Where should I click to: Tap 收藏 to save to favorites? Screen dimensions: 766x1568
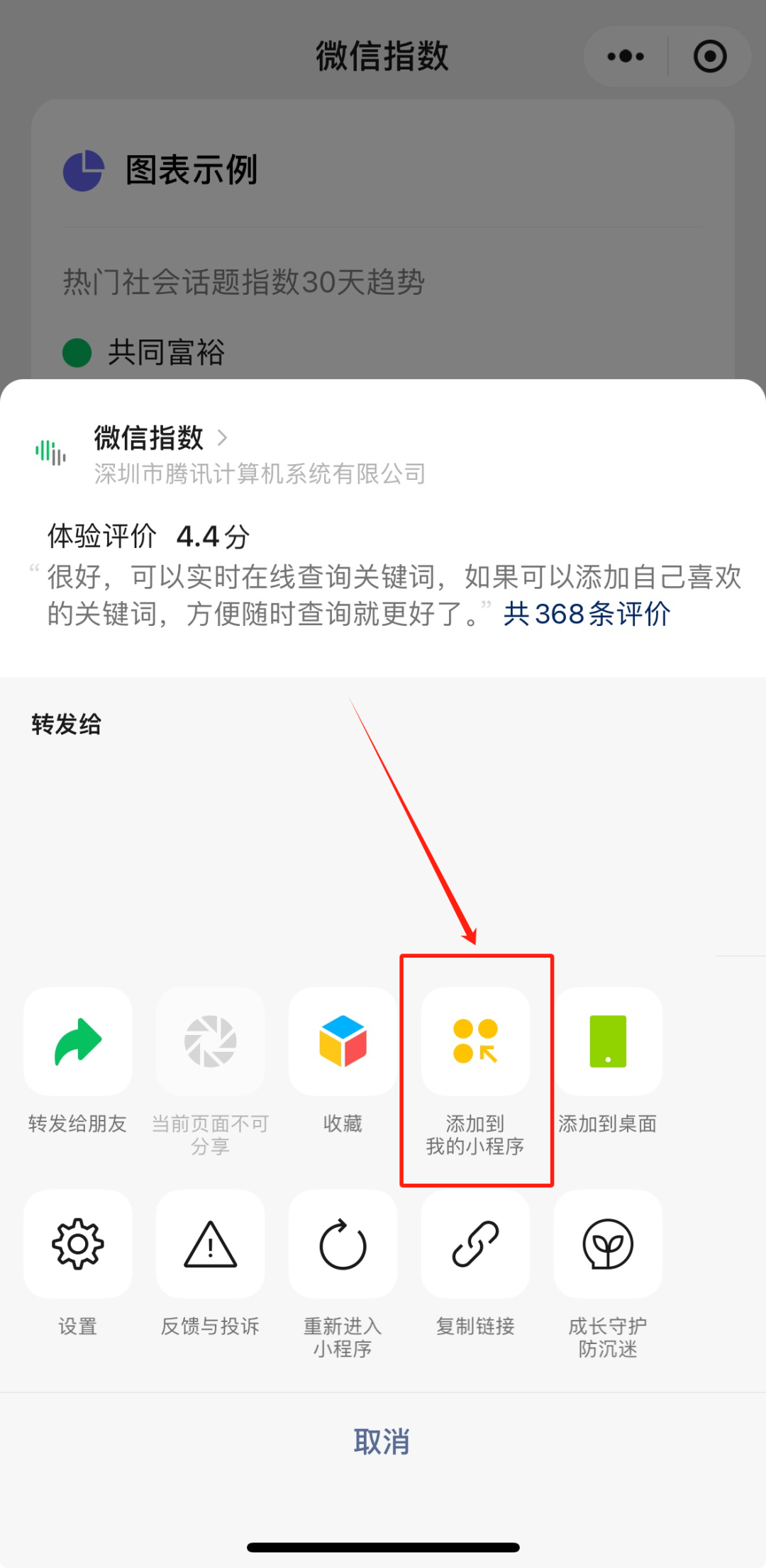[343, 1041]
